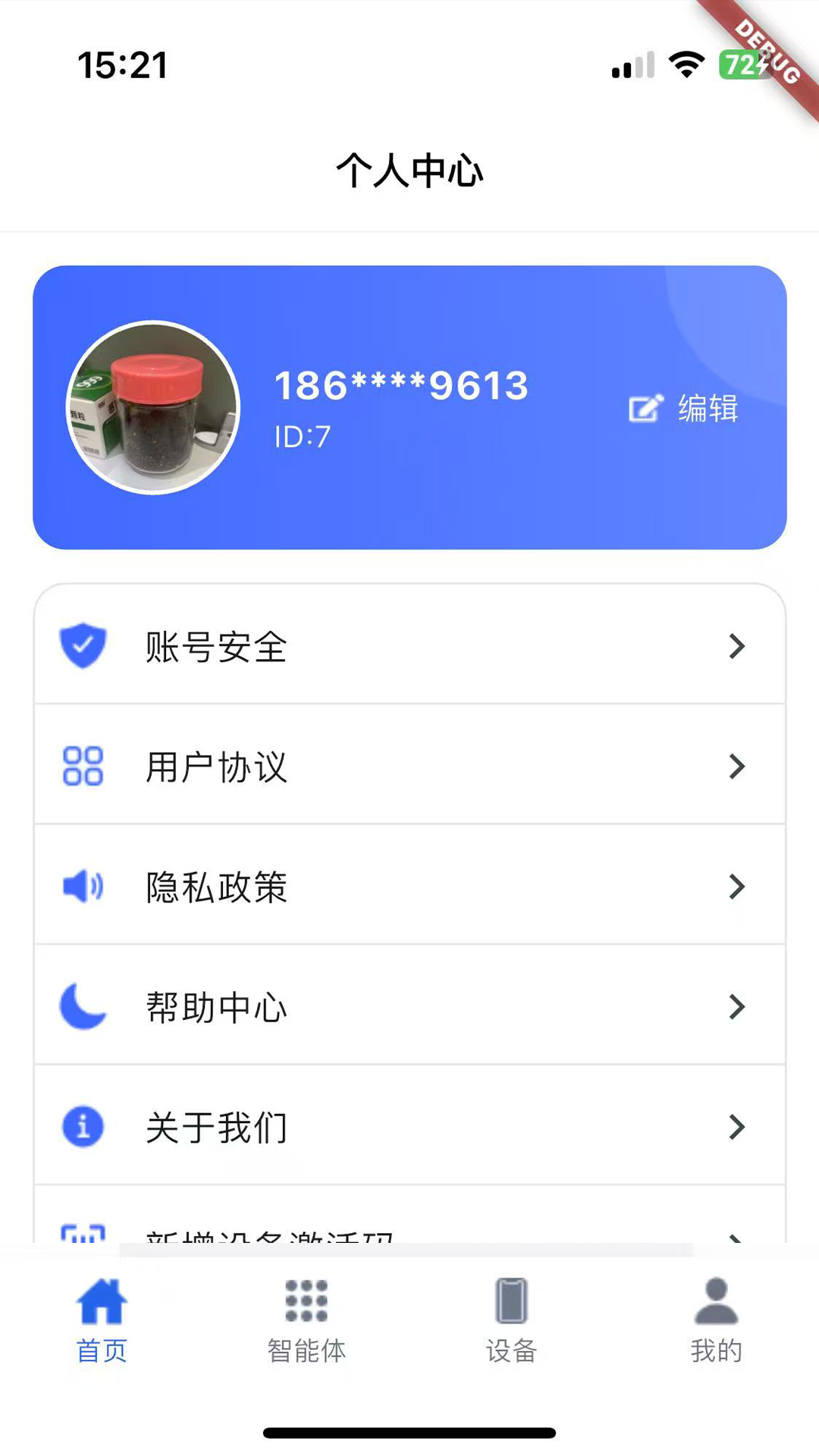
Task: Click the info icon beside 关于我们
Action: tap(82, 1127)
